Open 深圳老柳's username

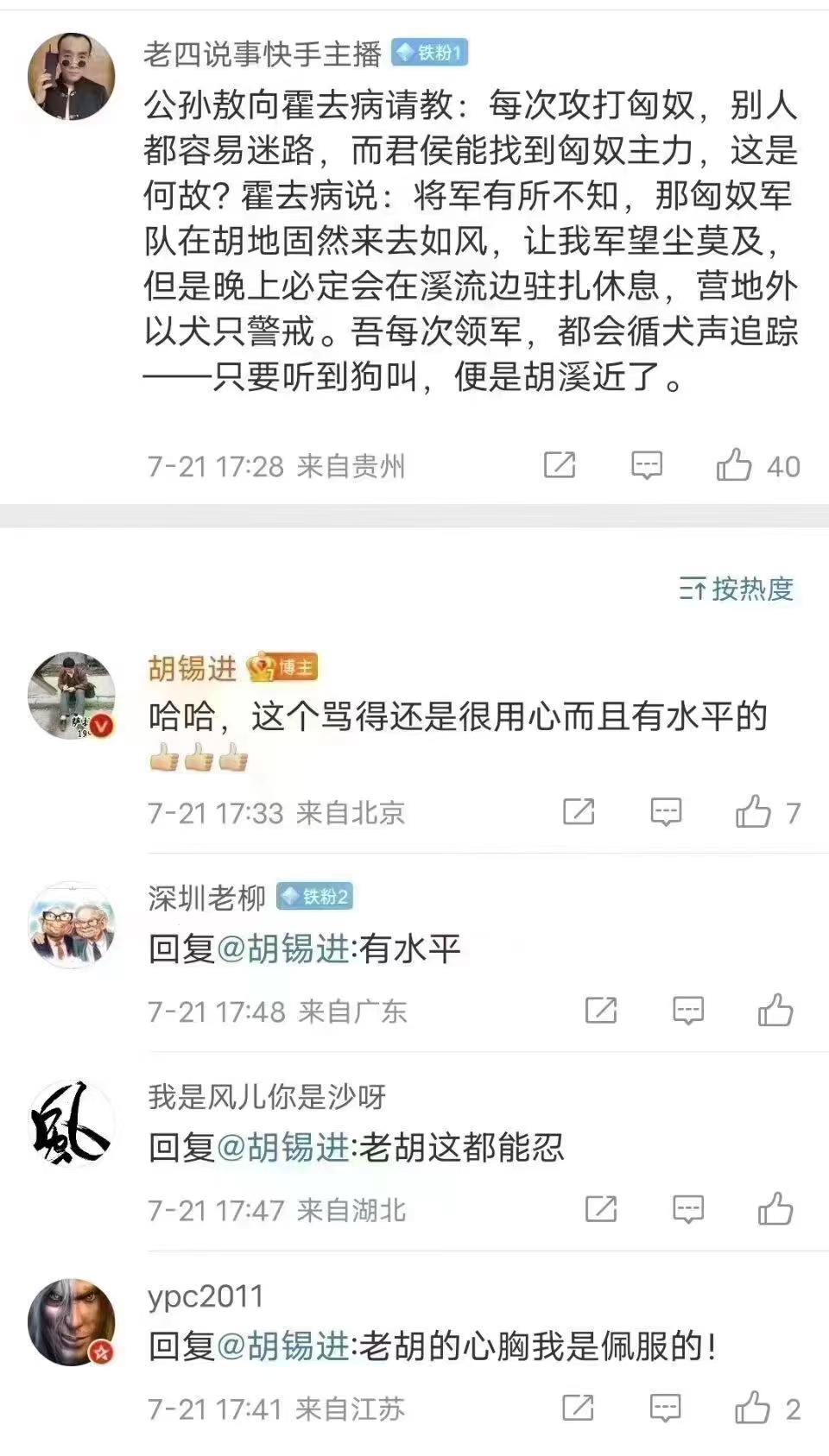pos(206,898)
